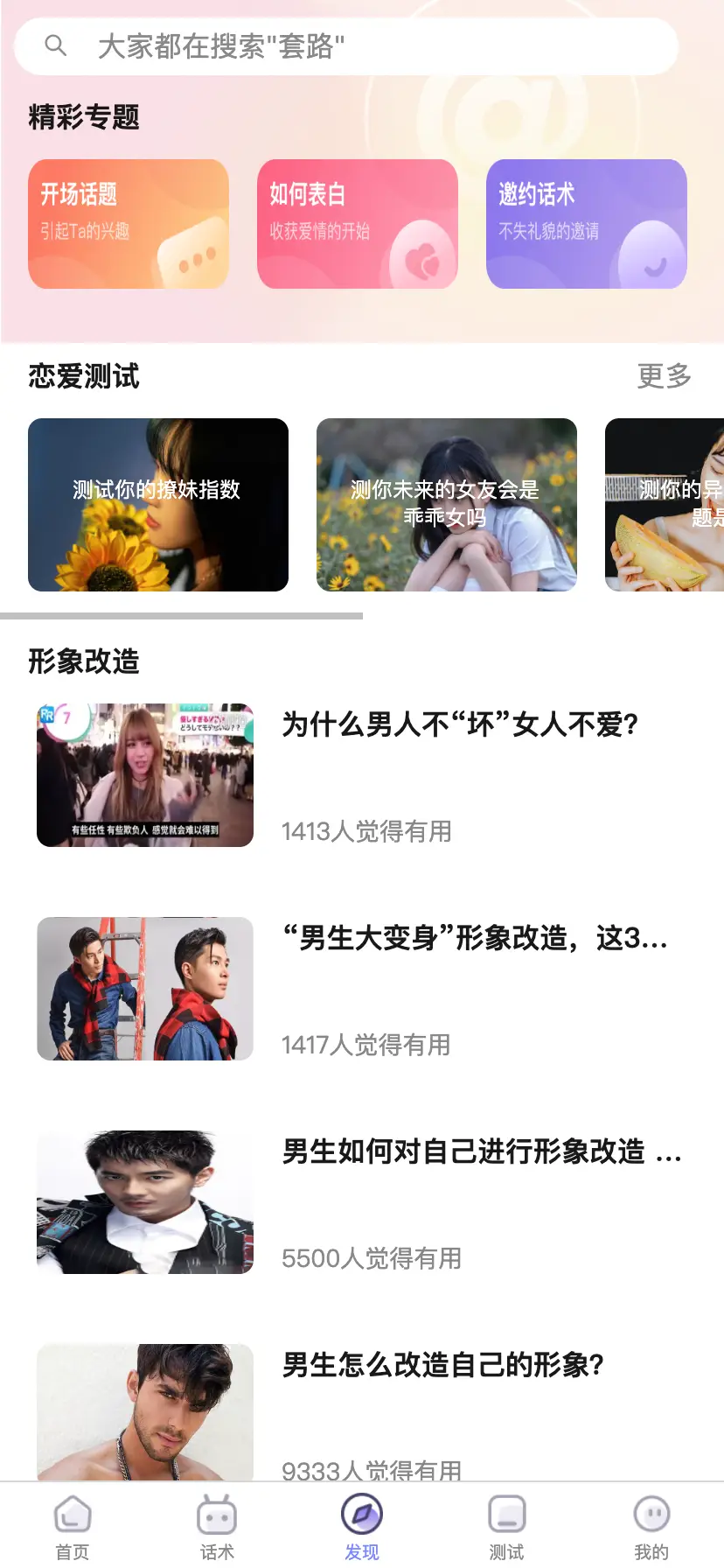
Task: Open the 邀约话术 topic card
Action: pos(586,224)
